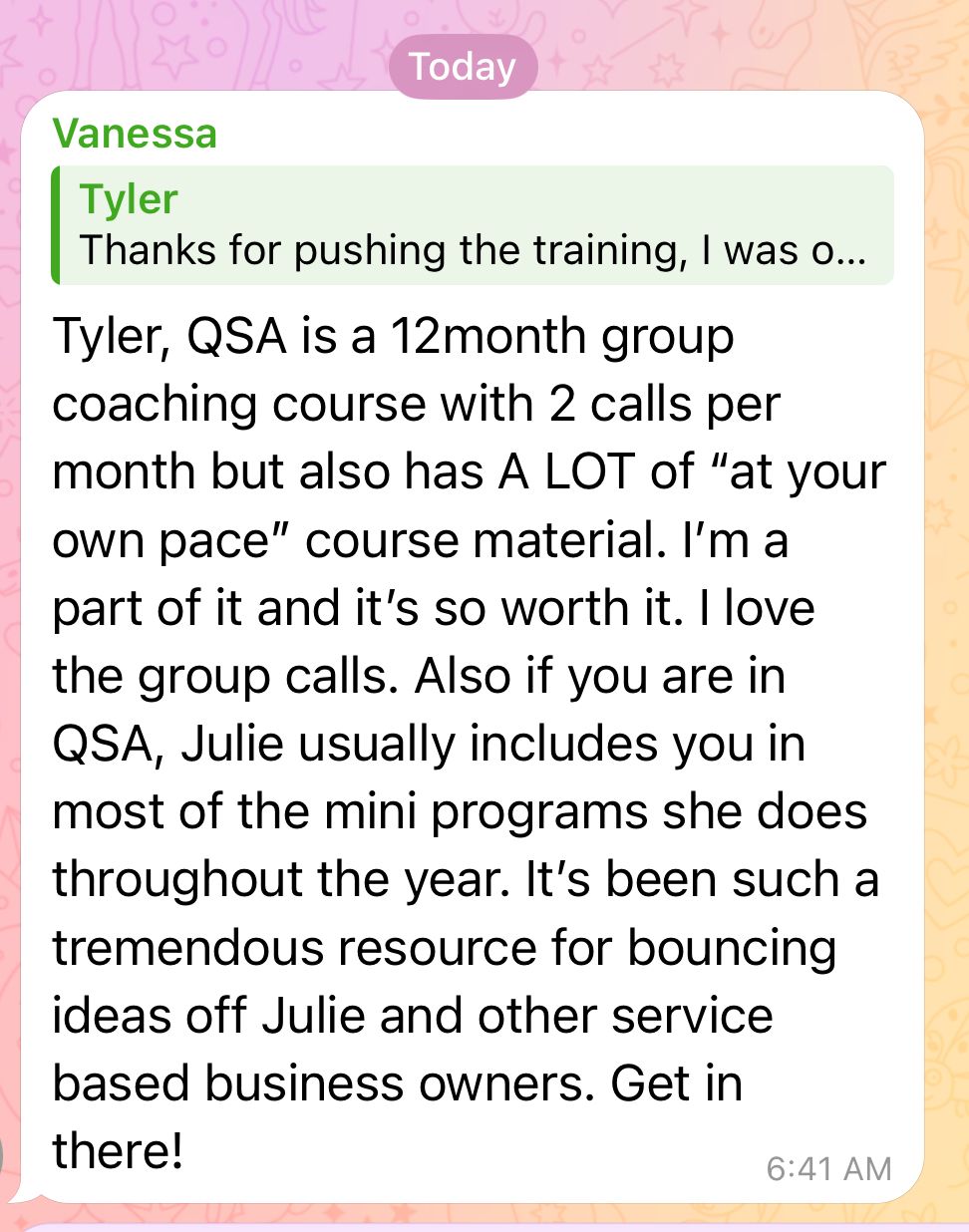Jump to Tyler's quoted reply message

[x=473, y=225]
